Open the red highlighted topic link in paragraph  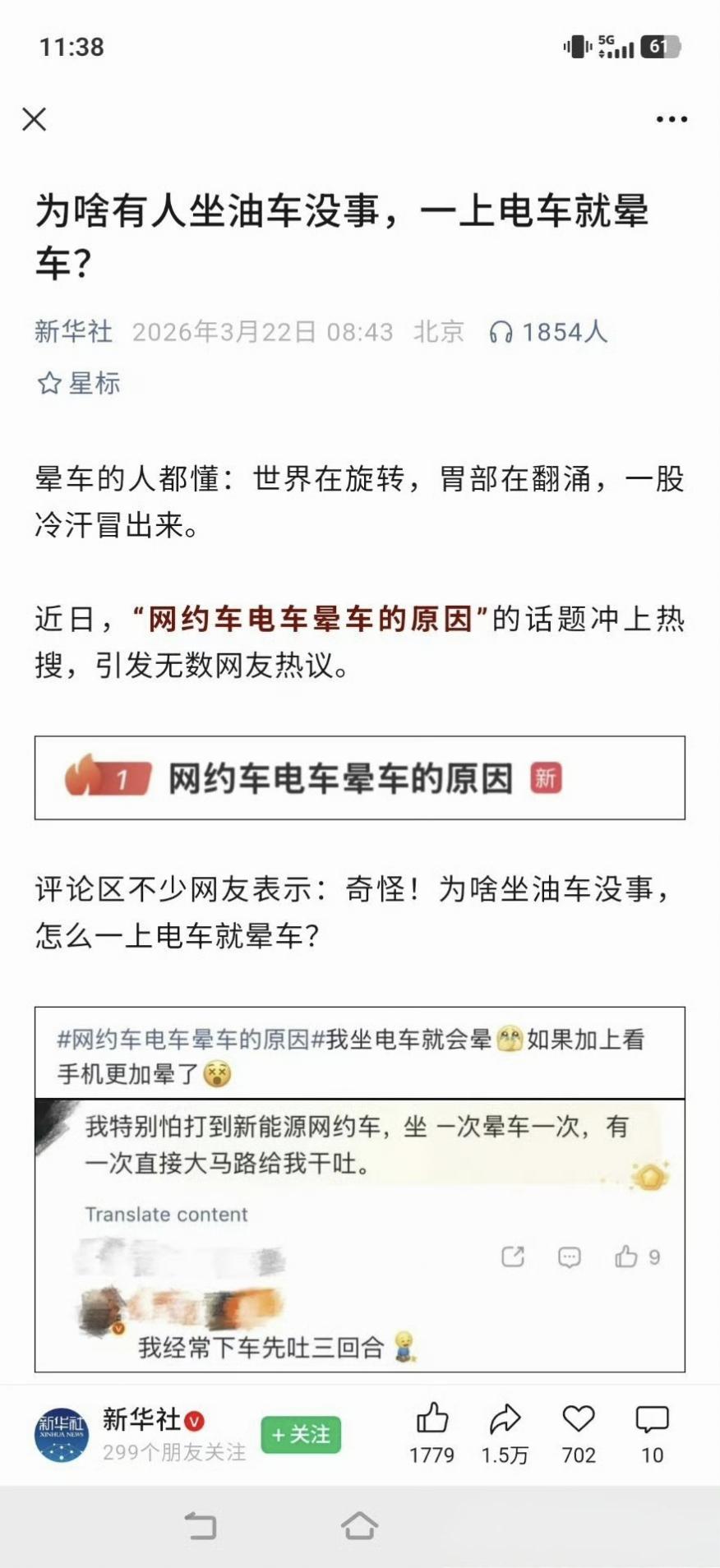point(311,618)
